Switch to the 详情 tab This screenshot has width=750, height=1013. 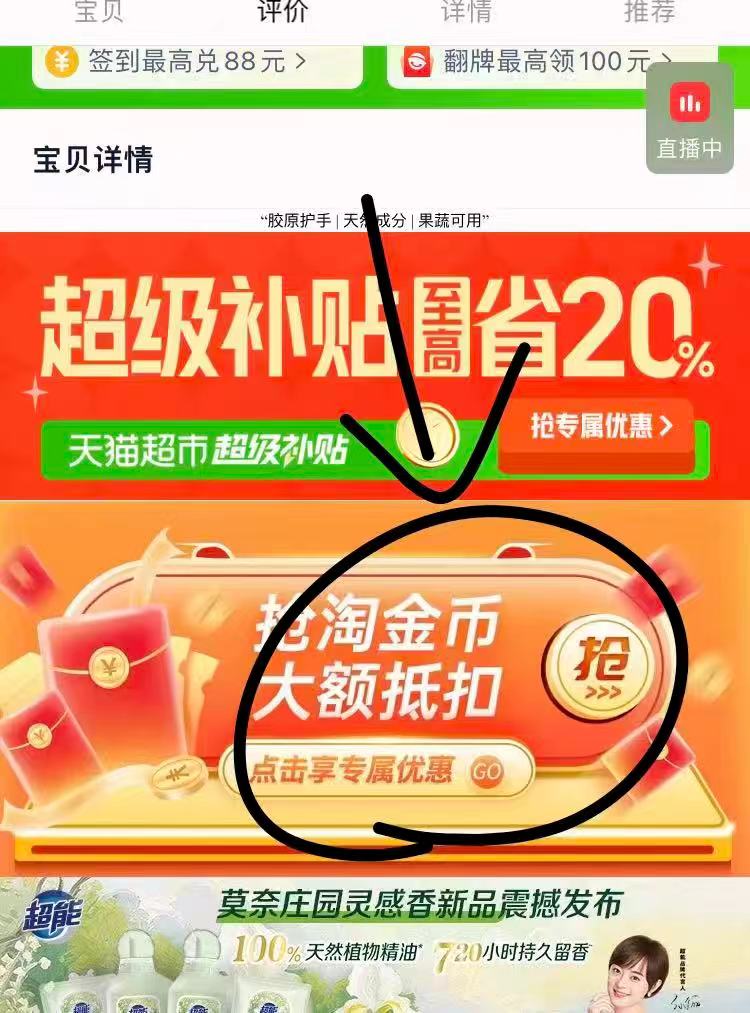click(x=466, y=13)
